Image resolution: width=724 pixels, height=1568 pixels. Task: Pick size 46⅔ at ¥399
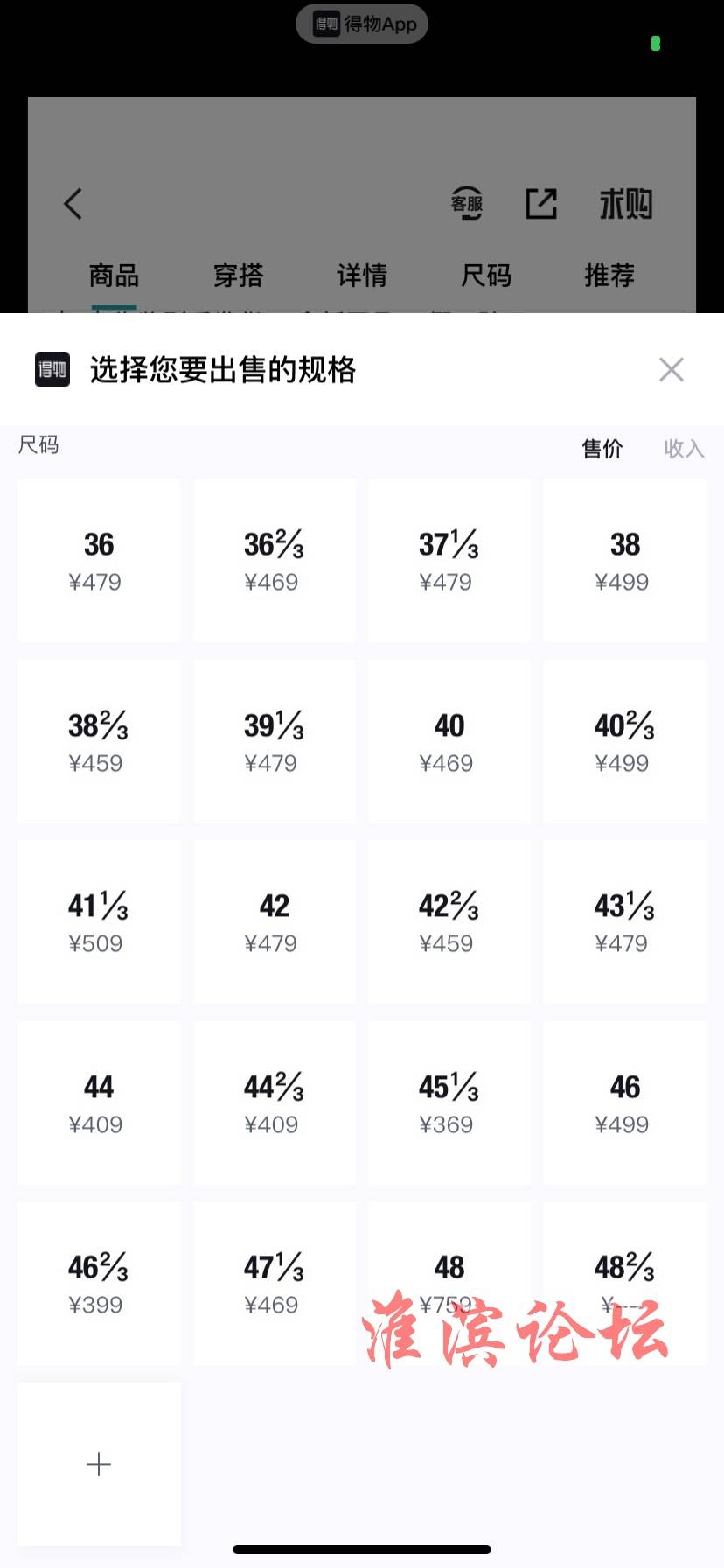(99, 1283)
